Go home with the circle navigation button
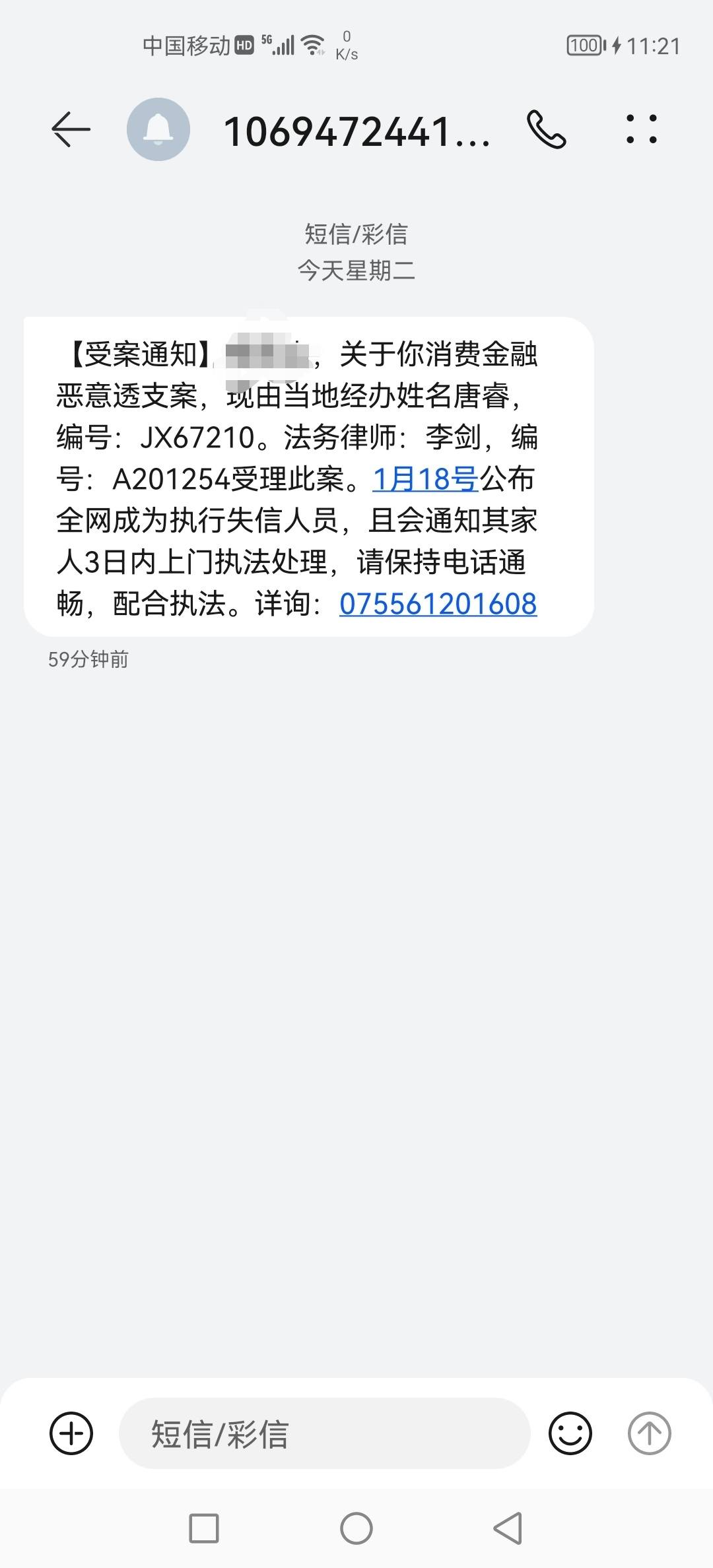 [356, 1528]
